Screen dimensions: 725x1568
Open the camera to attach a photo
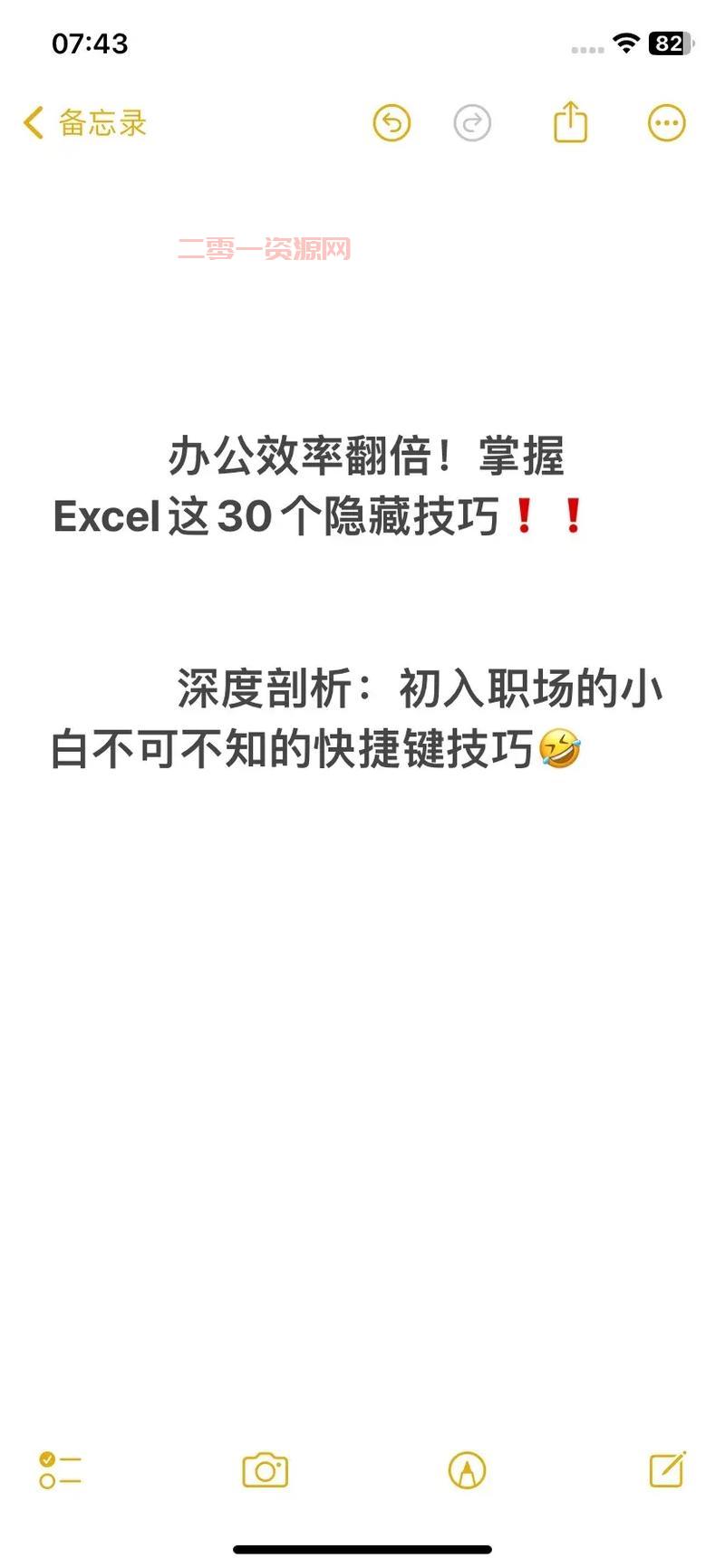pyautogui.click(x=264, y=1472)
